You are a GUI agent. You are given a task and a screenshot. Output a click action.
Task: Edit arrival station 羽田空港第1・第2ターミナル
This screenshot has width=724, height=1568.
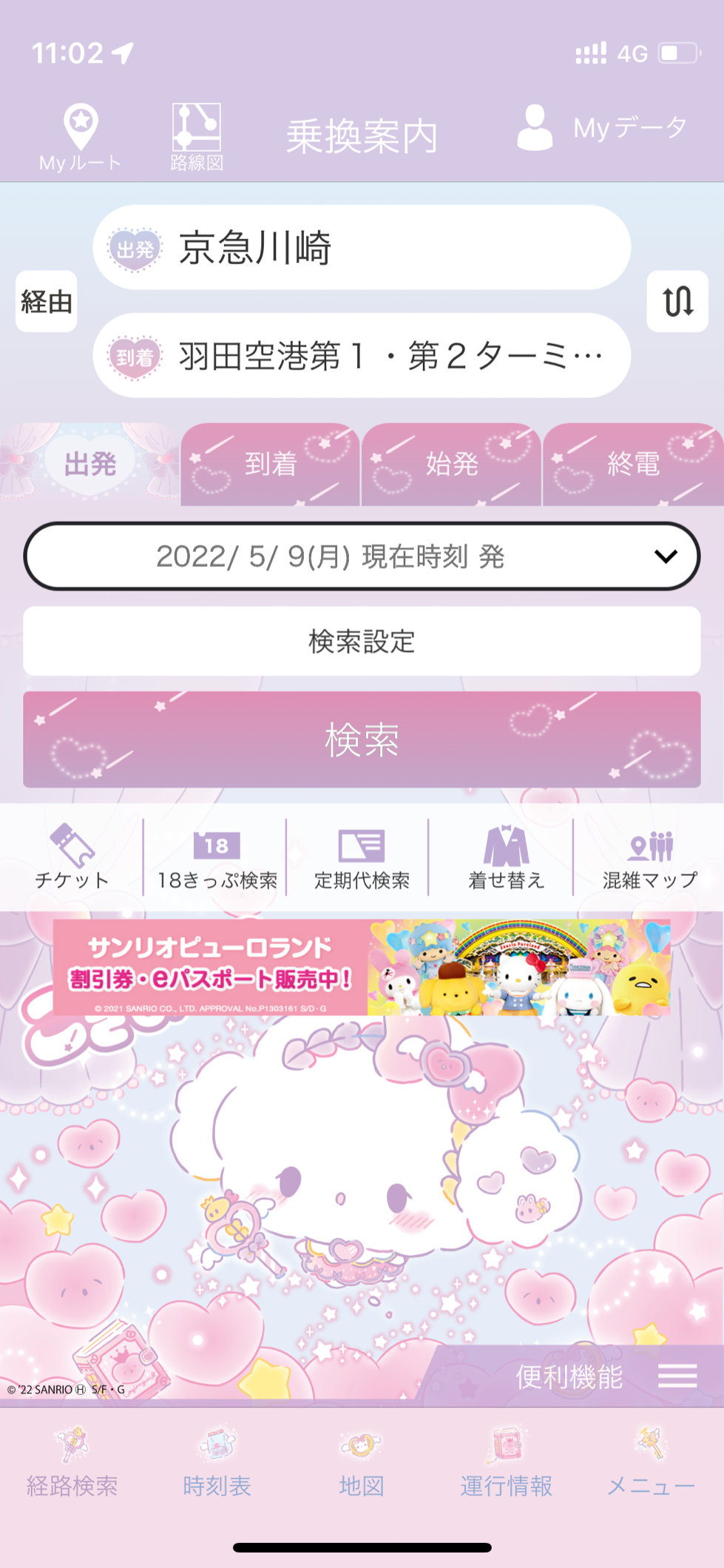(362, 356)
